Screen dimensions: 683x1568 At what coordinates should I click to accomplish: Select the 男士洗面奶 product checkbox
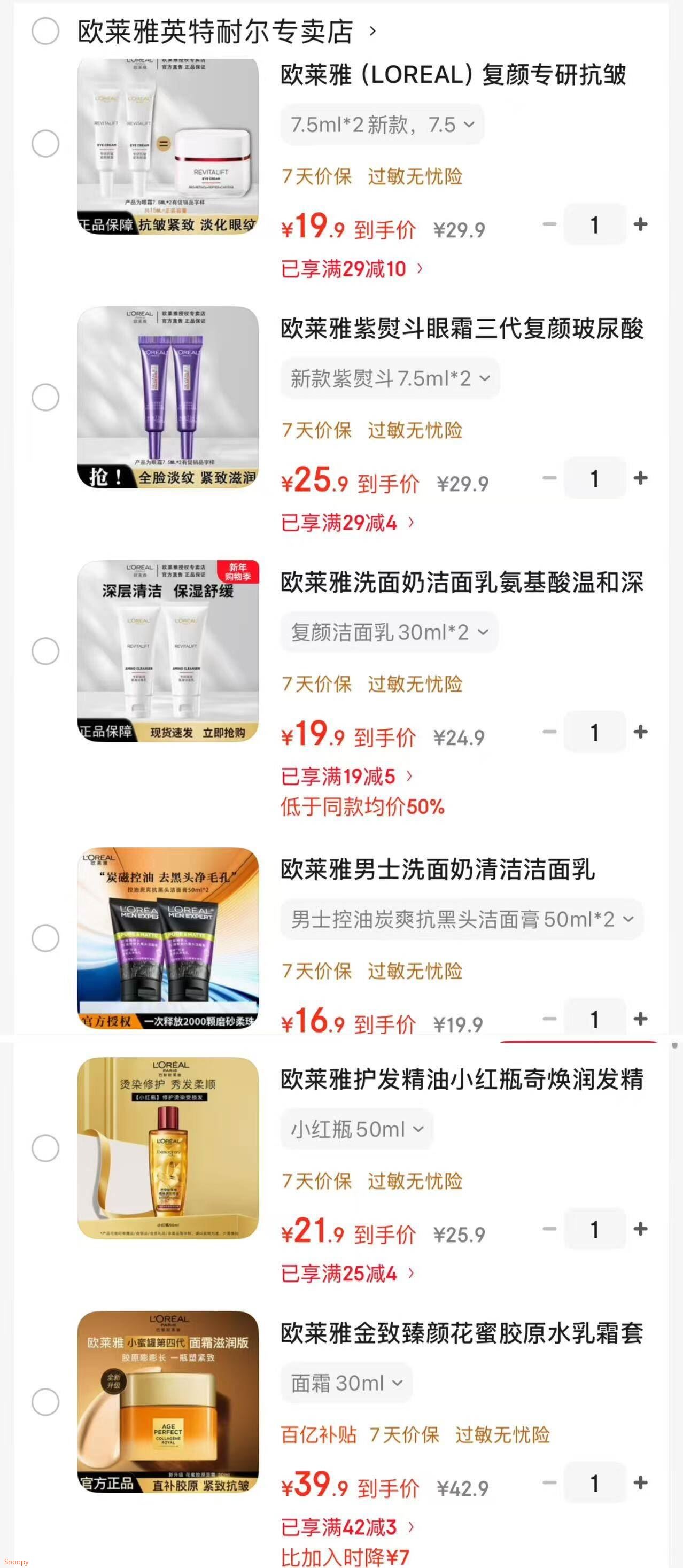pyautogui.click(x=45, y=937)
